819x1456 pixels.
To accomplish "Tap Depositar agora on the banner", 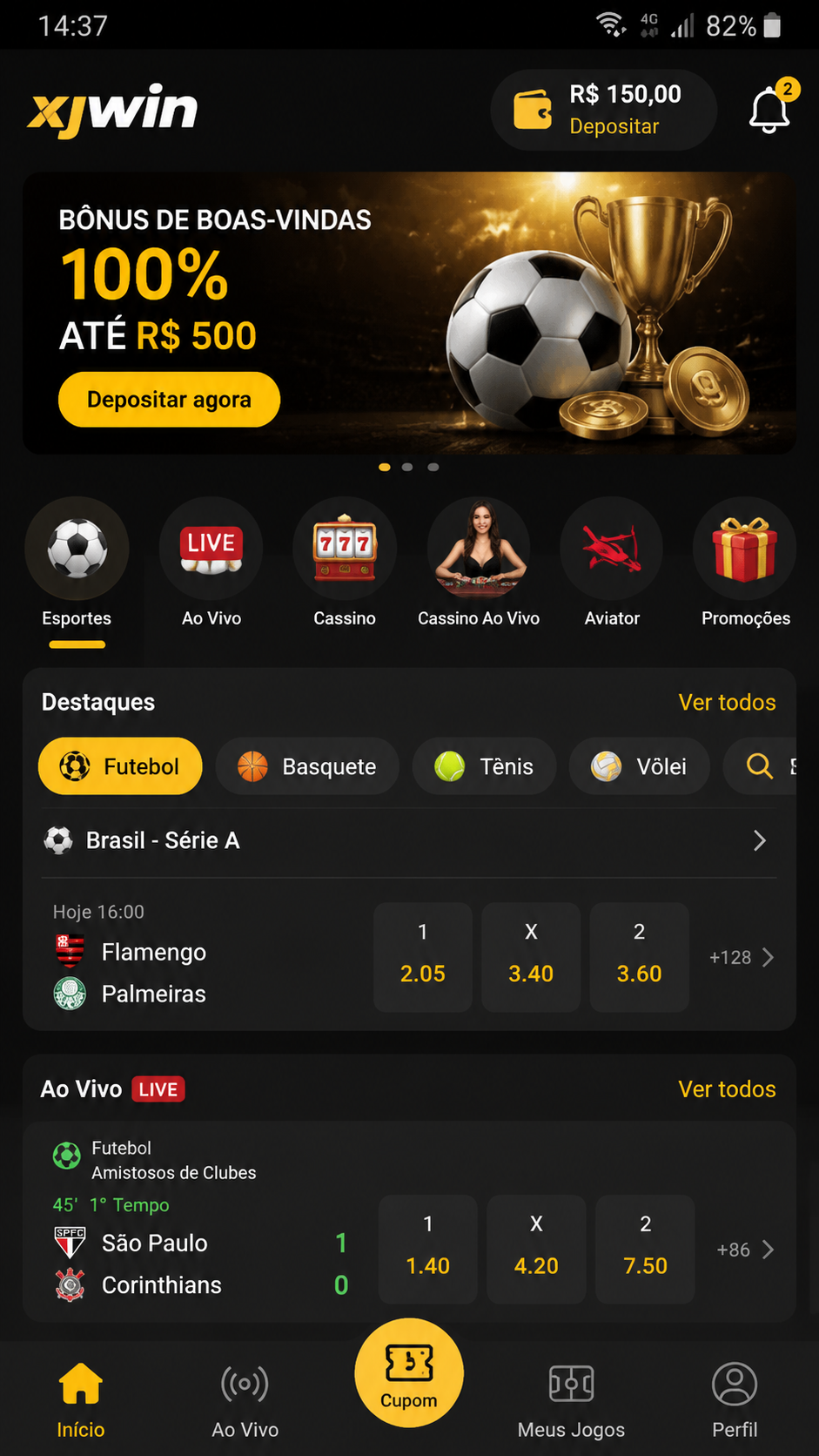I will coord(169,400).
